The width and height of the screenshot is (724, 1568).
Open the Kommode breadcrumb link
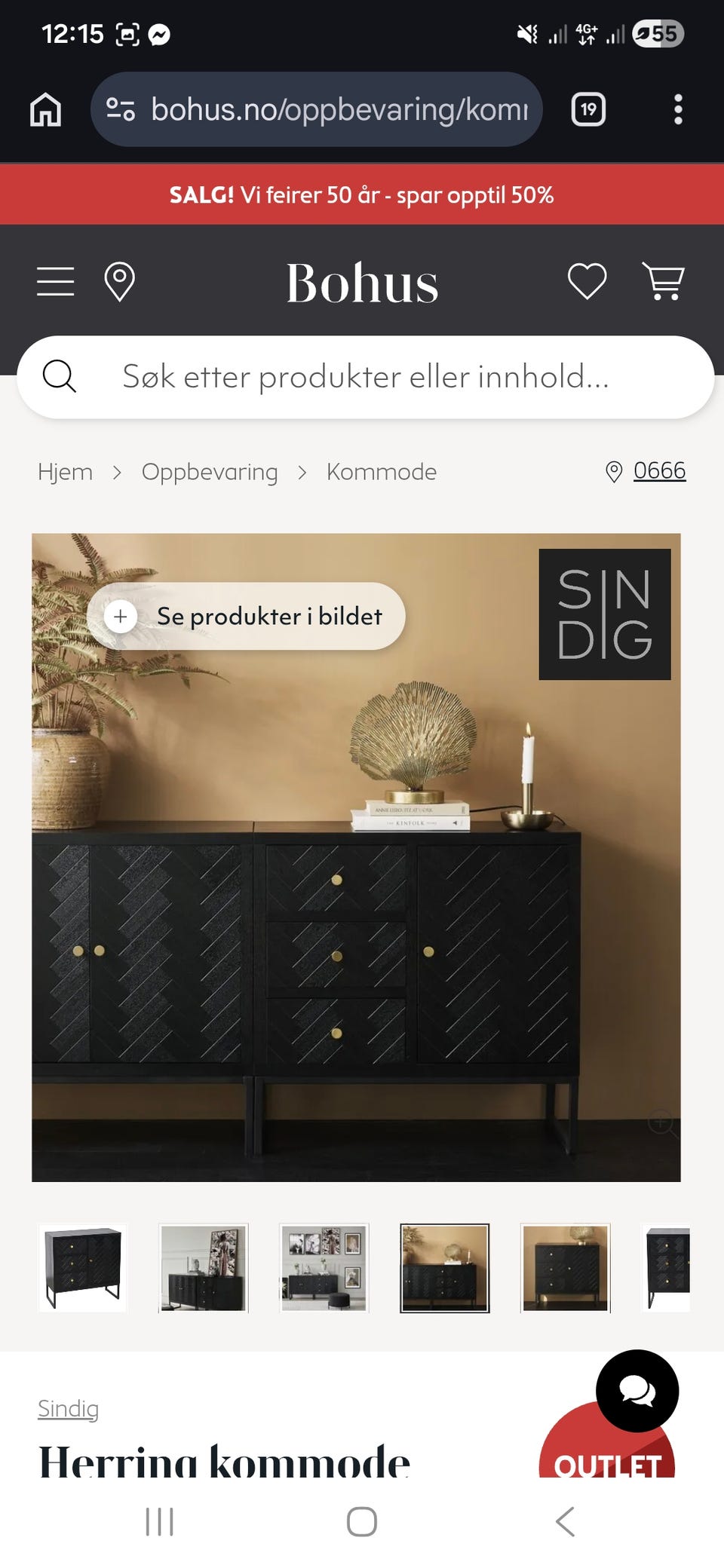(x=381, y=471)
